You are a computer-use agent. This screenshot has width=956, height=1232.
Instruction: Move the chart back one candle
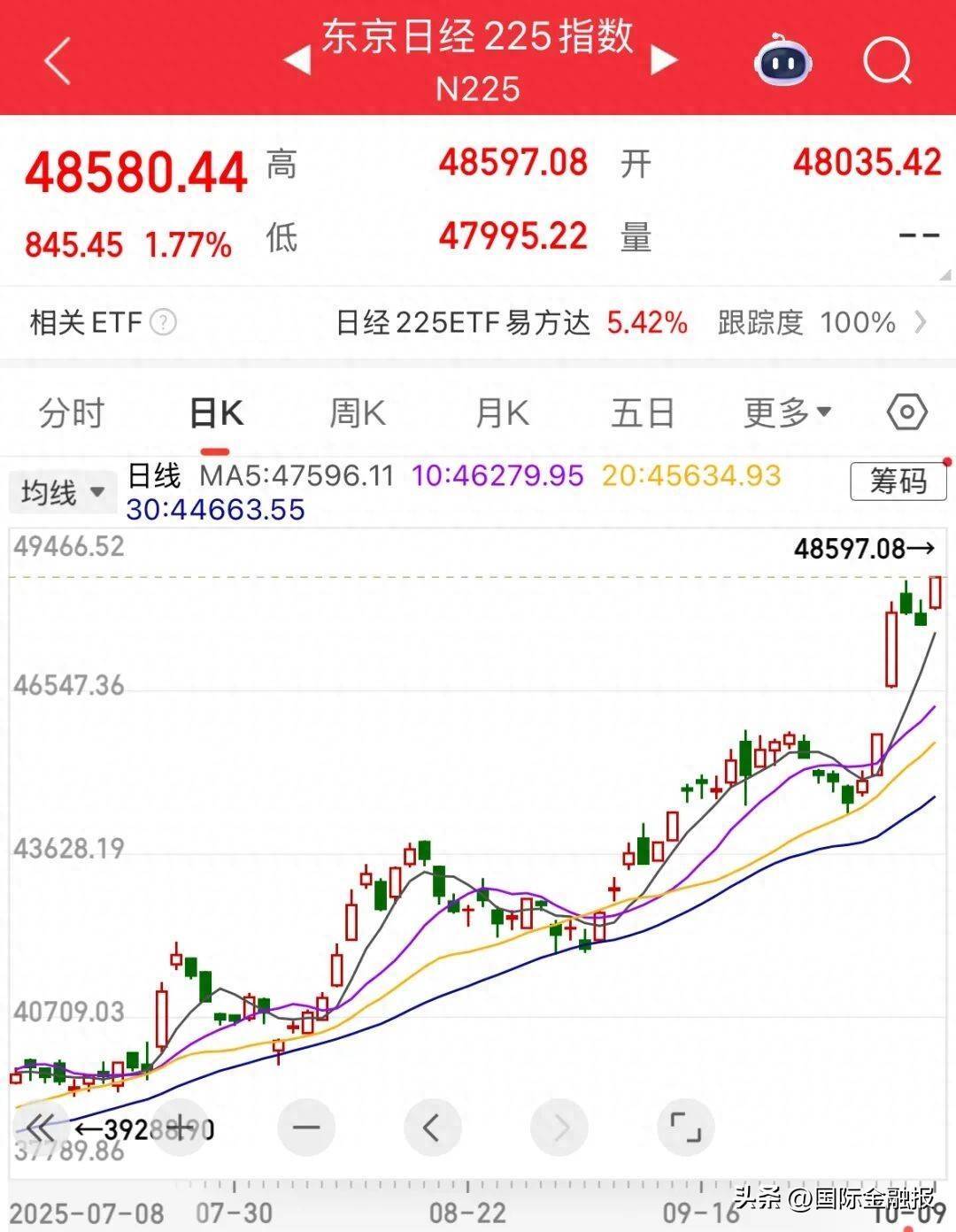coord(432,1128)
